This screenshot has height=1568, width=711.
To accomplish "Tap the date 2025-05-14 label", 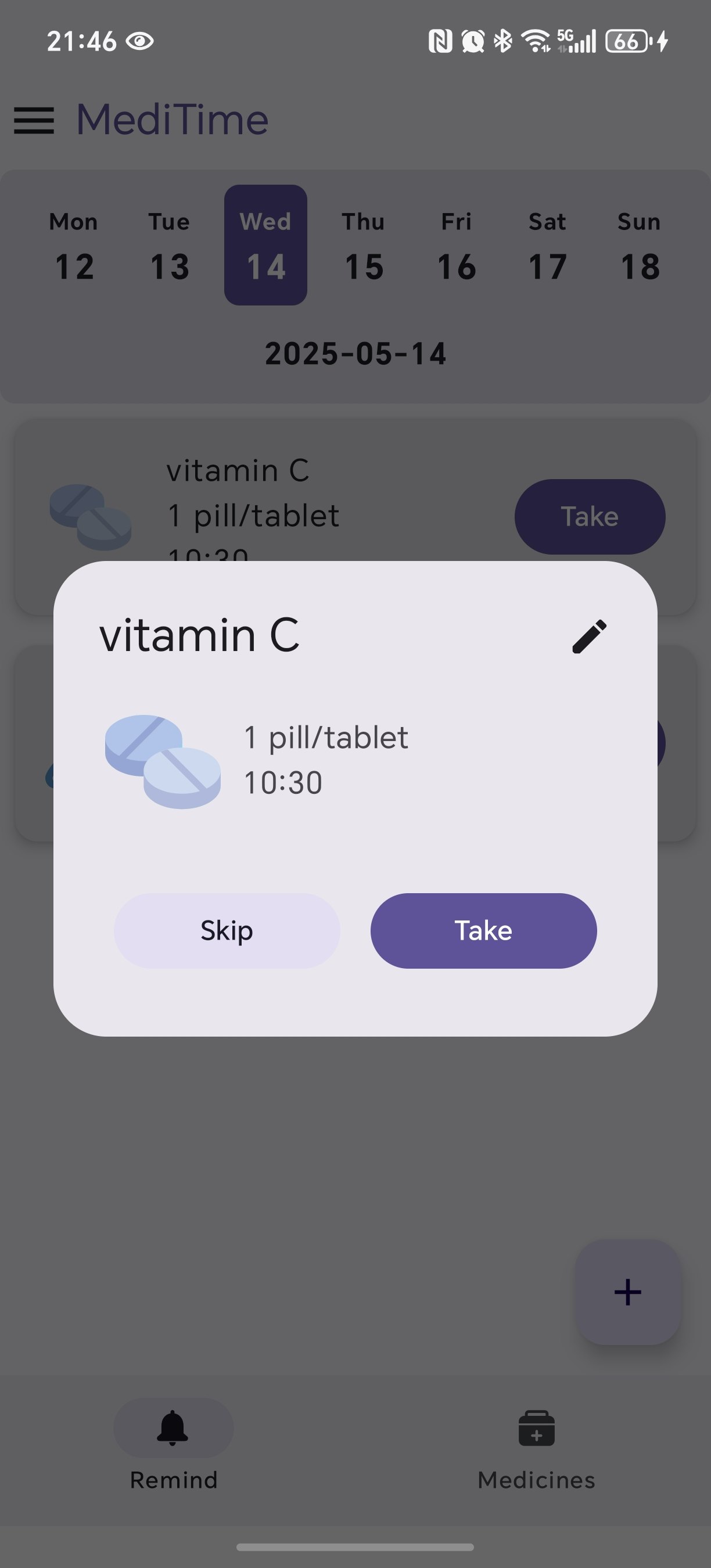I will [355, 353].
